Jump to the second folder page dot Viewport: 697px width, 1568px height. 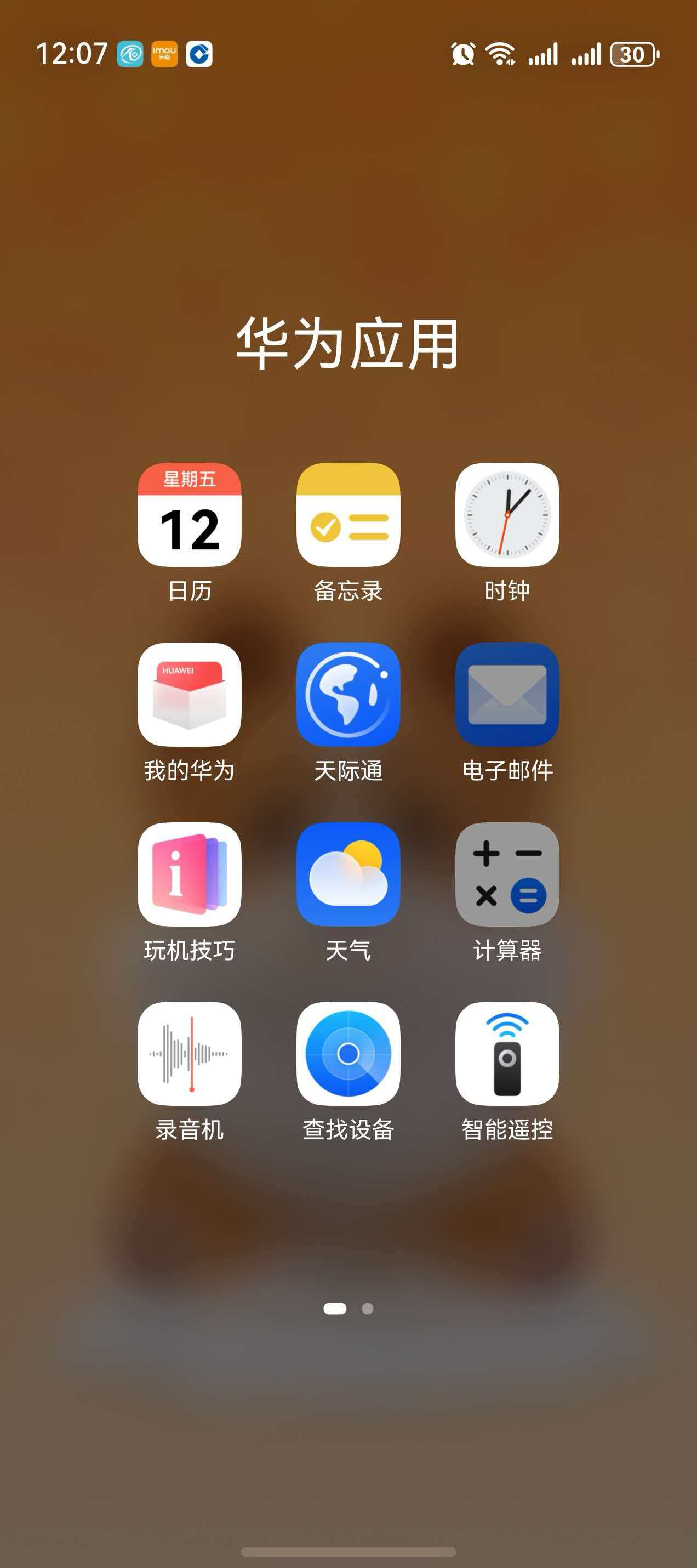coord(367,1309)
